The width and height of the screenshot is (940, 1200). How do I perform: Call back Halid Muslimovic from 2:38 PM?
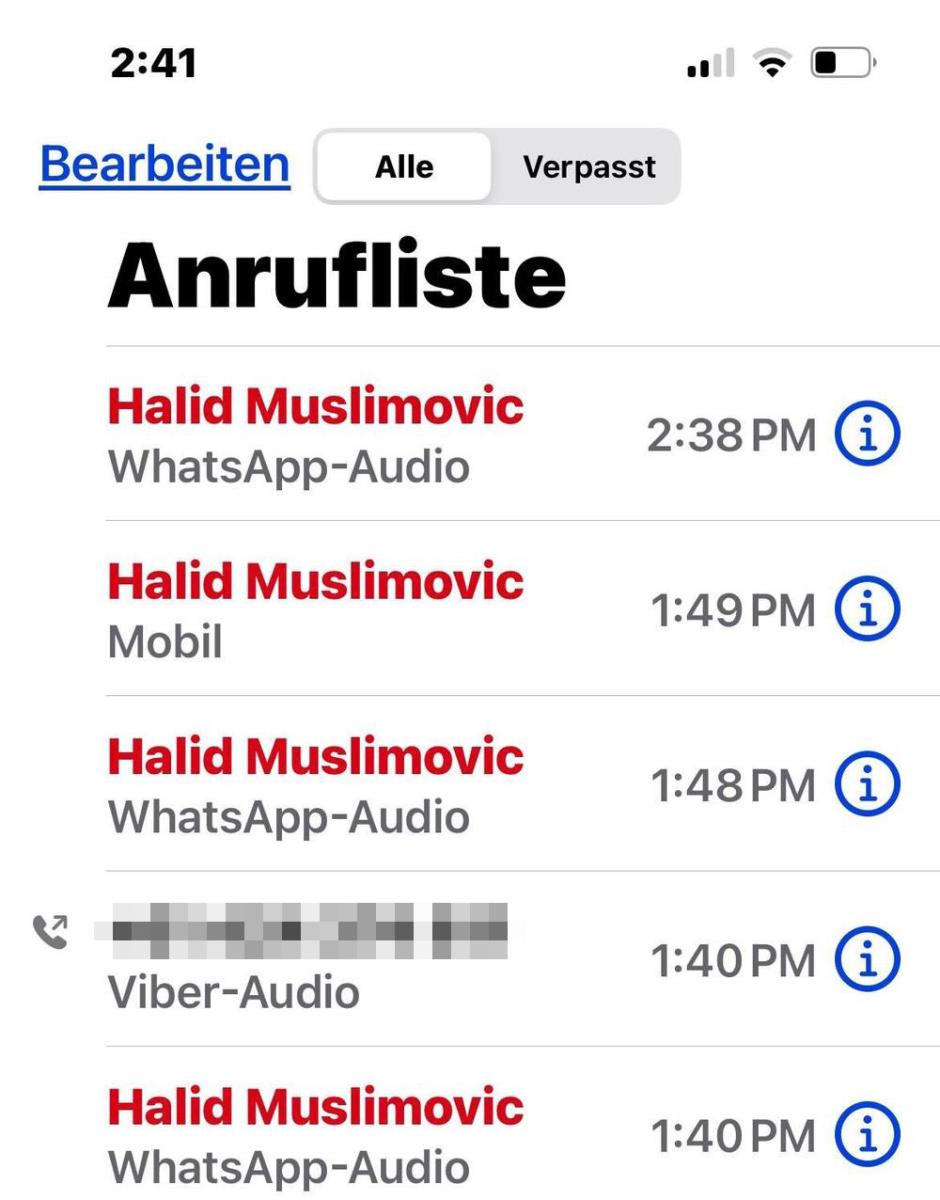point(315,434)
